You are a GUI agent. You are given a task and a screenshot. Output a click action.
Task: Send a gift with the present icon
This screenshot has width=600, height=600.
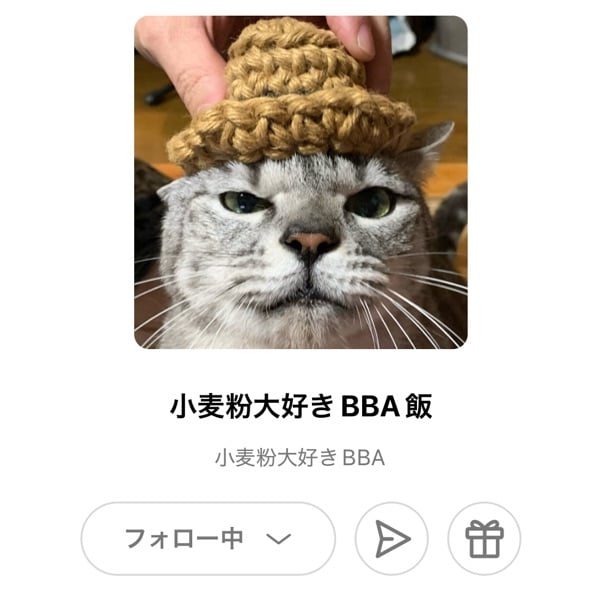[x=484, y=539]
